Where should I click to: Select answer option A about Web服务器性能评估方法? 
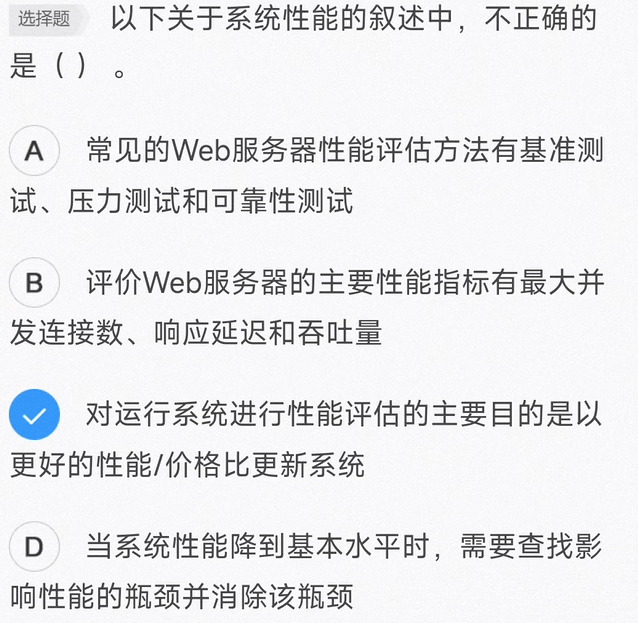[x=34, y=151]
